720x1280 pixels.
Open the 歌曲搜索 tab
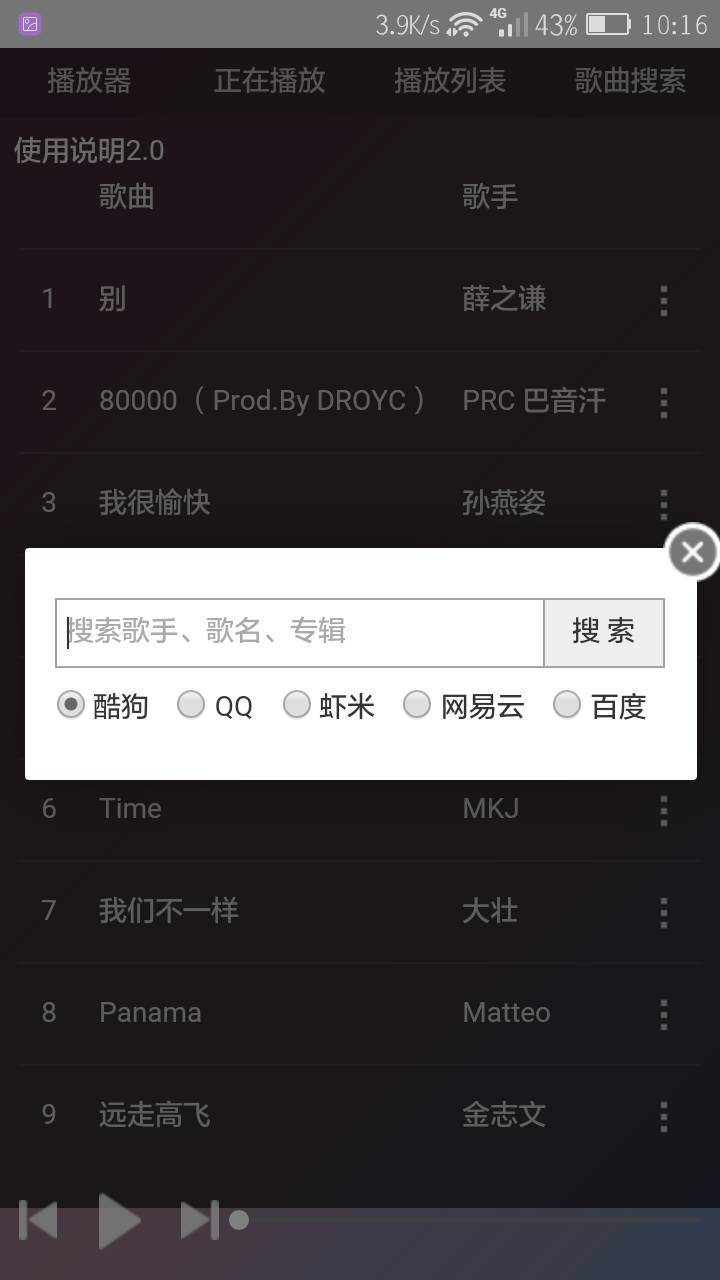pyautogui.click(x=630, y=81)
